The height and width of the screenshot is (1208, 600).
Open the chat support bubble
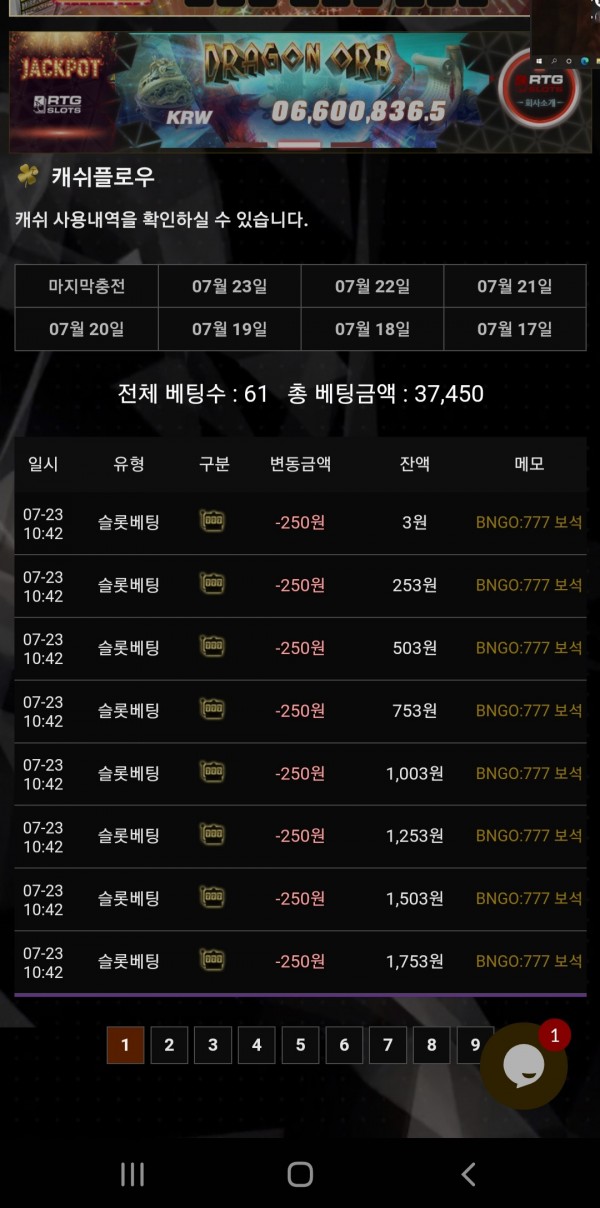[524, 1066]
